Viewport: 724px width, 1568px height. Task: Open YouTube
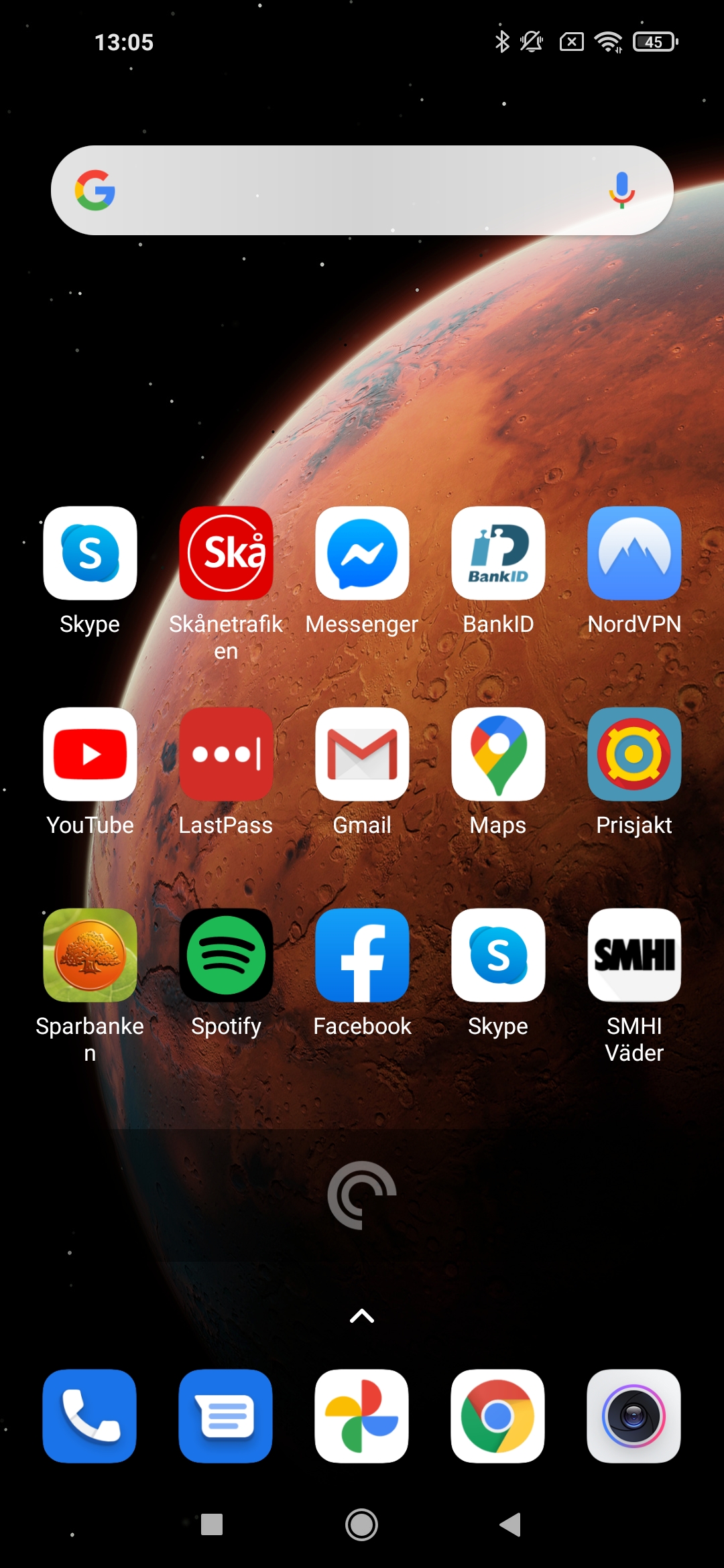coord(90,755)
